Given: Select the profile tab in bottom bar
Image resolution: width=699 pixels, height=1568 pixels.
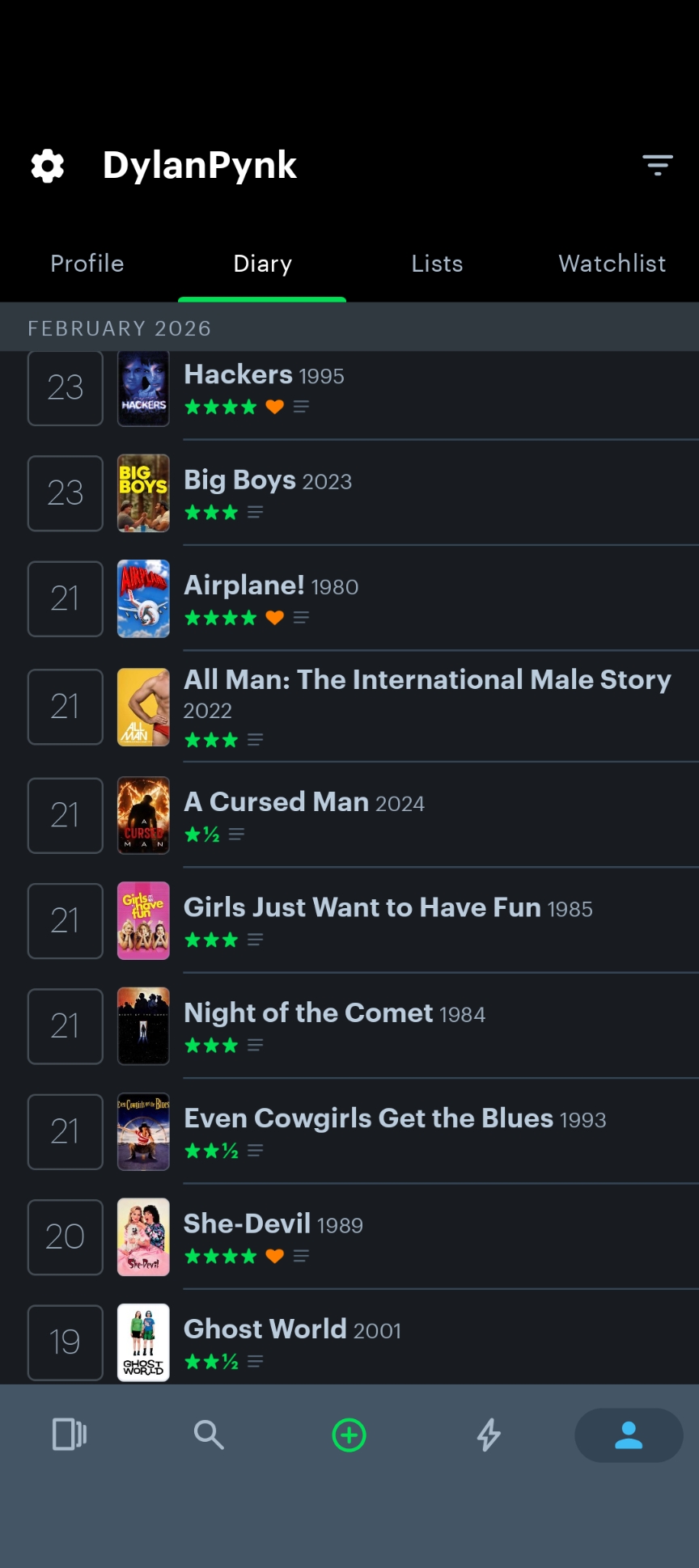Looking at the screenshot, I should pos(629,1435).
